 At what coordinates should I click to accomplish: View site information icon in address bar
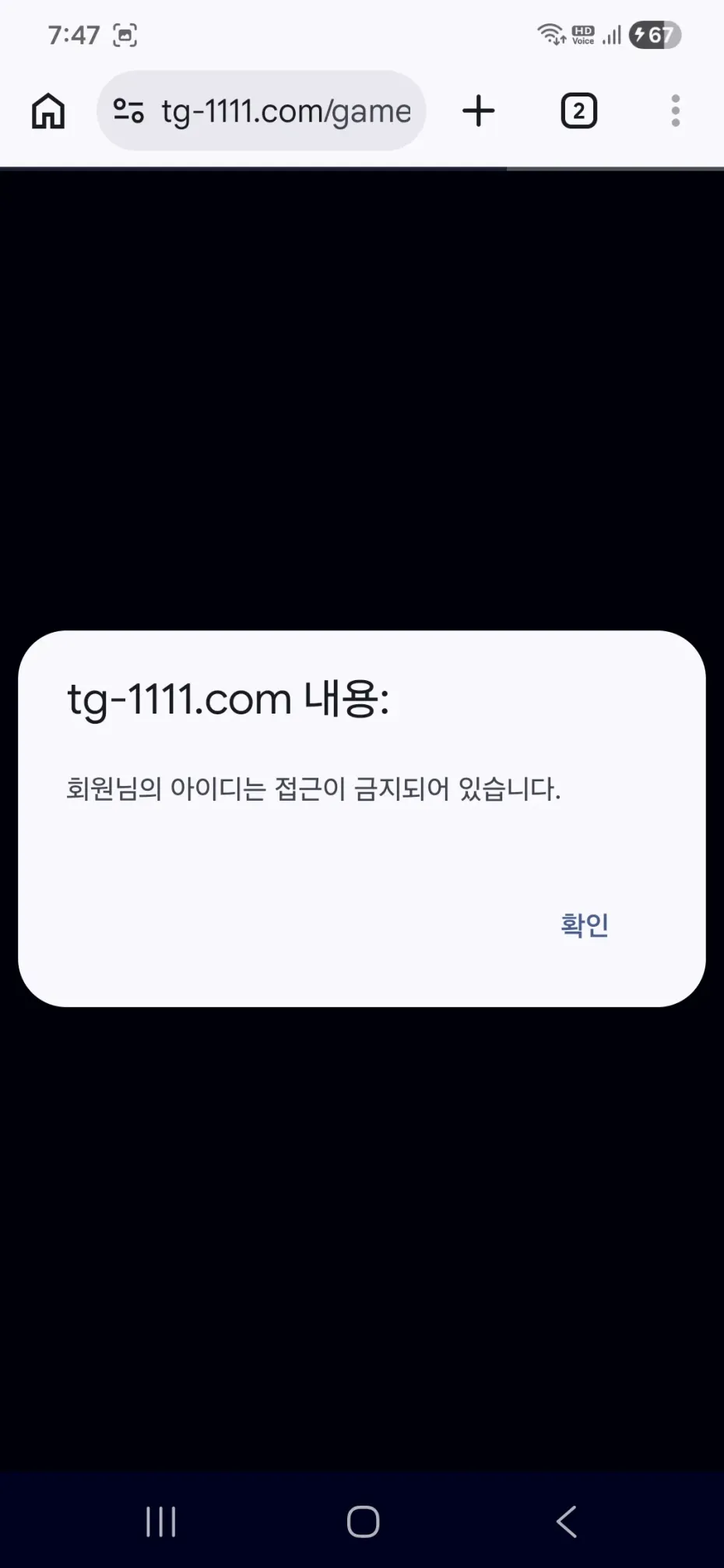click(x=128, y=111)
